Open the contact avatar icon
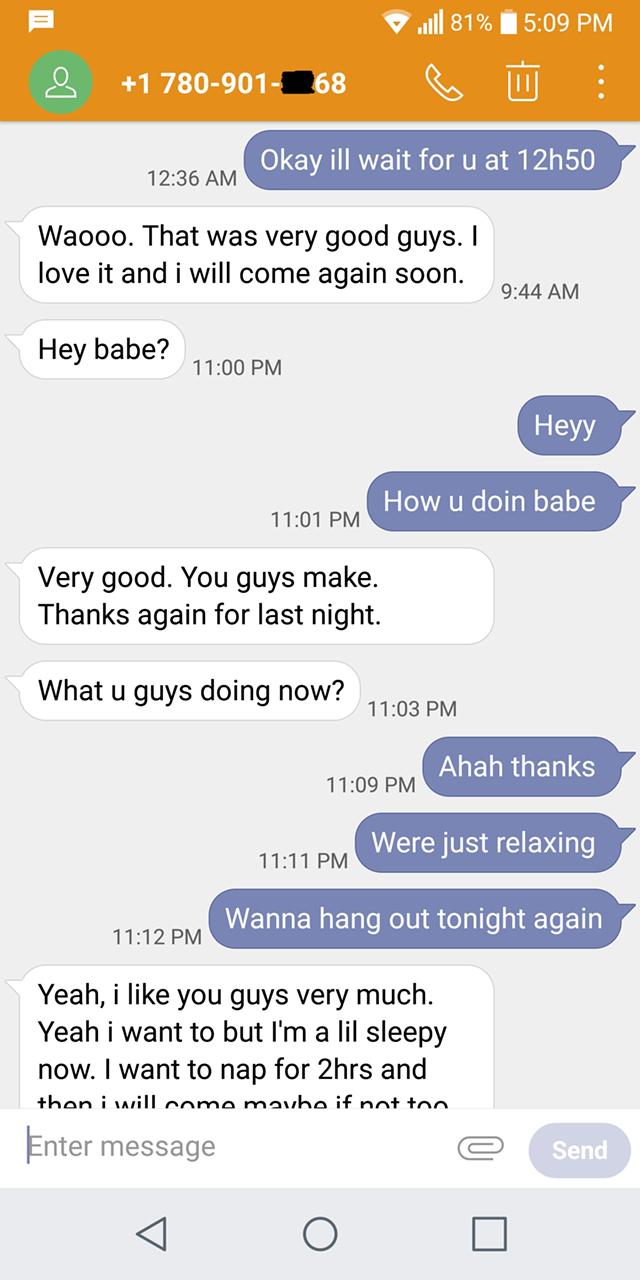The image size is (640, 1280). (x=63, y=82)
